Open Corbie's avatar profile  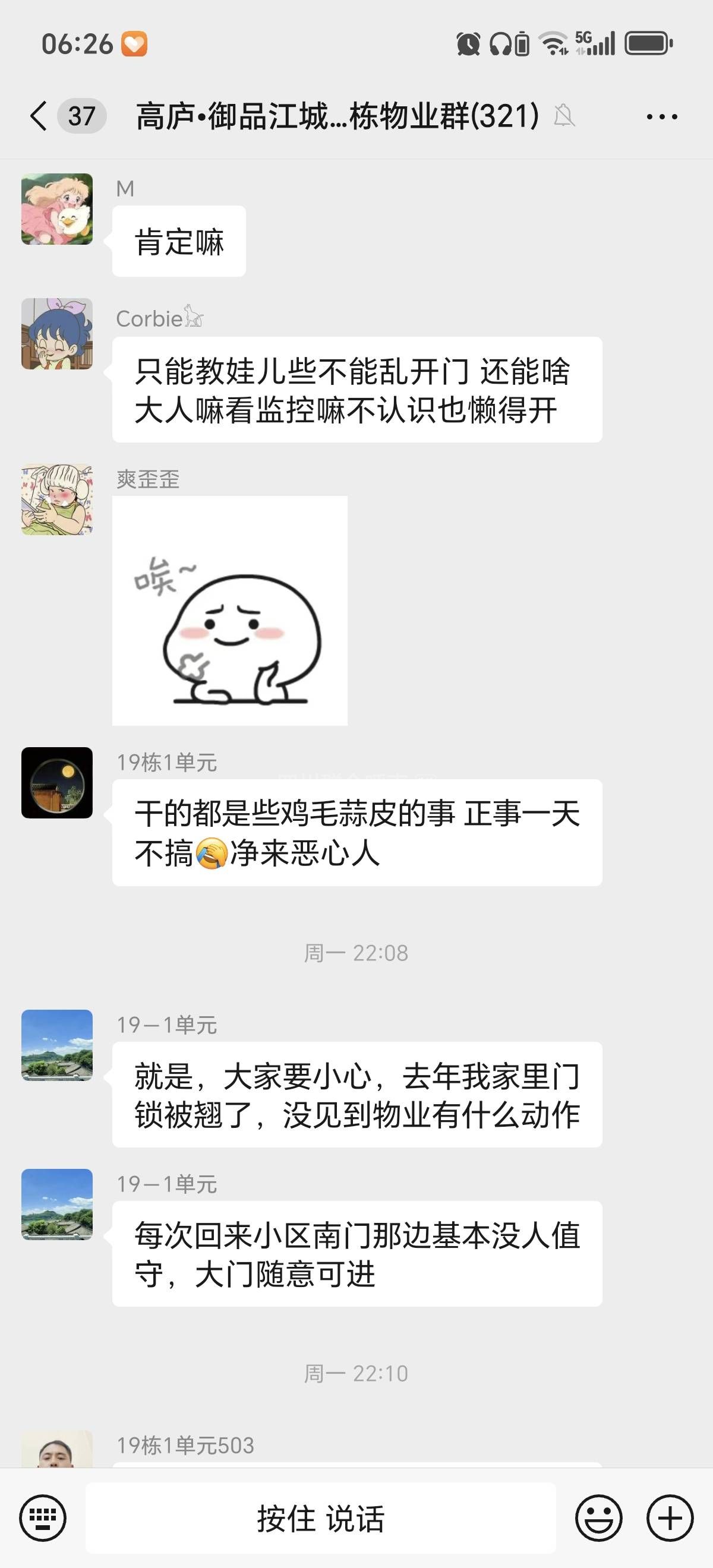57,334
